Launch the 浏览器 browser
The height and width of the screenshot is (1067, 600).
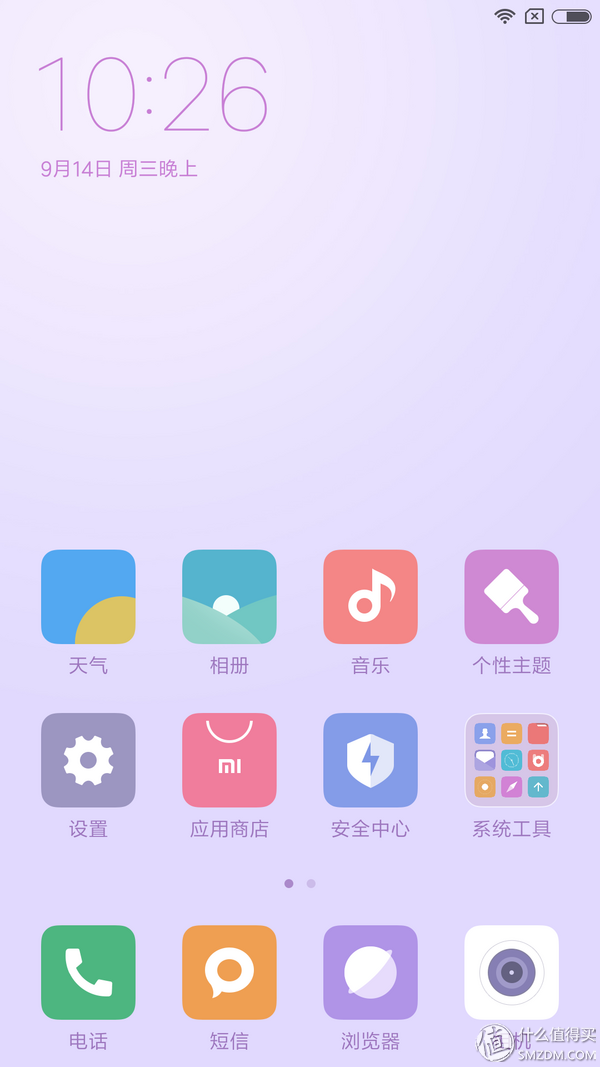tap(370, 972)
